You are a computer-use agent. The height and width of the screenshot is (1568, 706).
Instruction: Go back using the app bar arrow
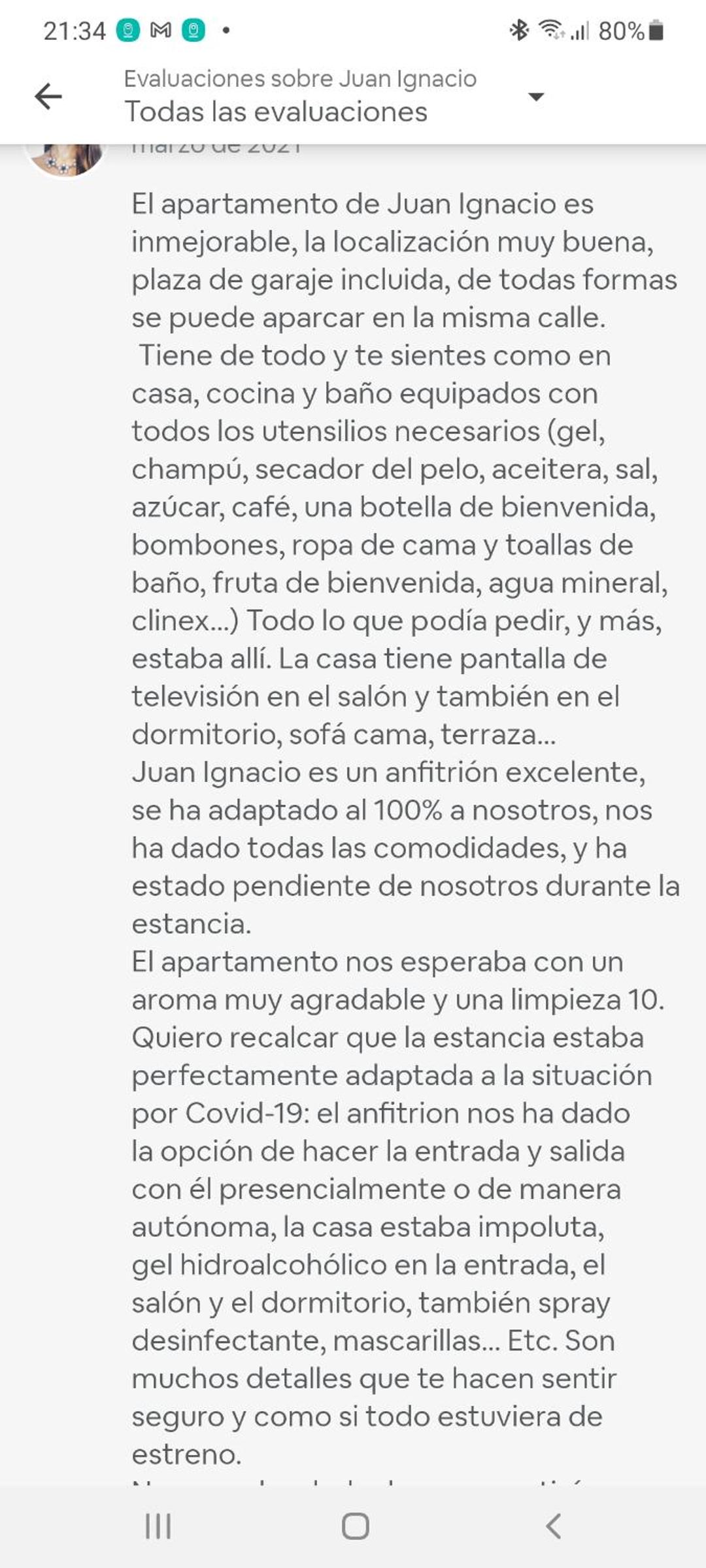point(48,97)
